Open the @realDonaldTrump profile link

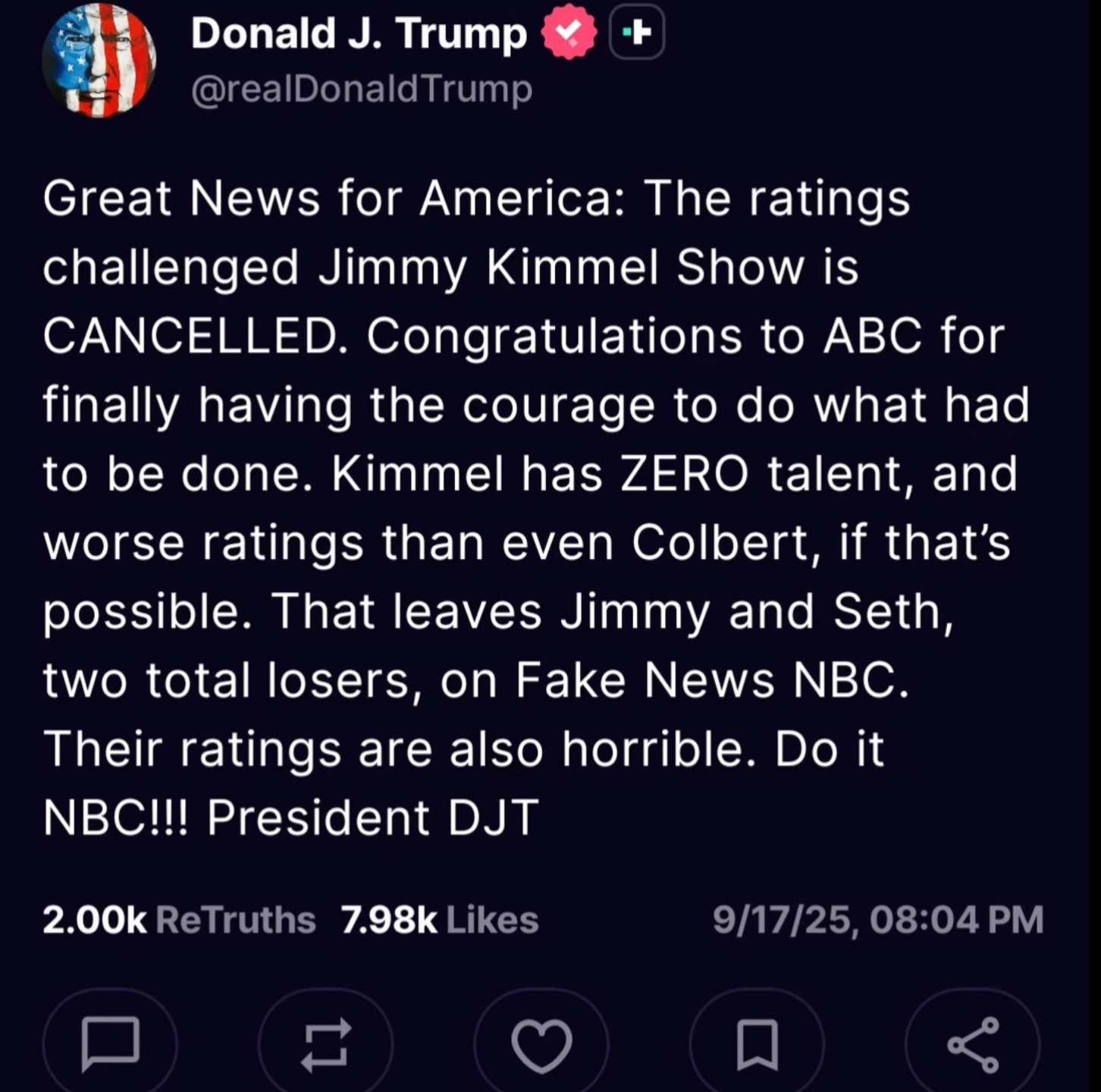tap(362, 89)
